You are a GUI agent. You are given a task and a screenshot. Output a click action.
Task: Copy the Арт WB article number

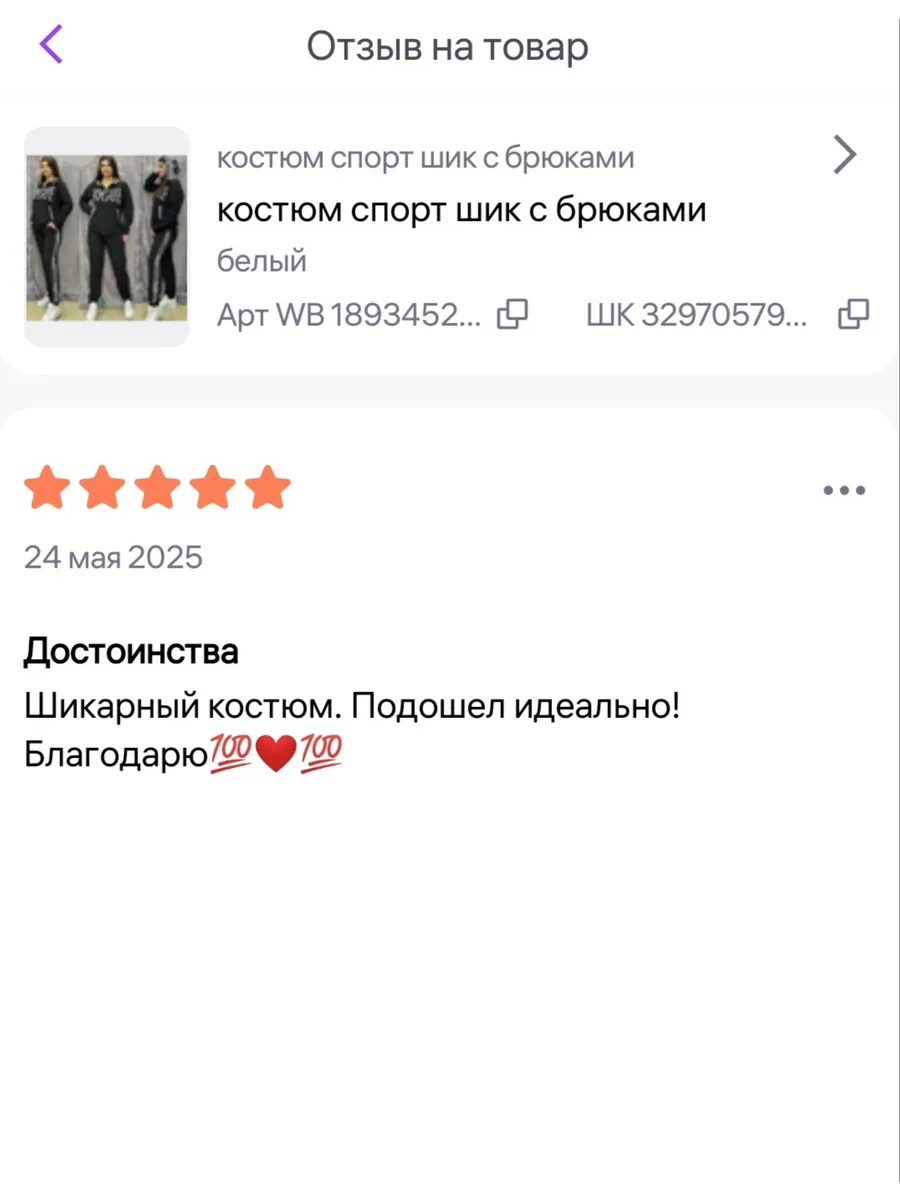tap(513, 314)
